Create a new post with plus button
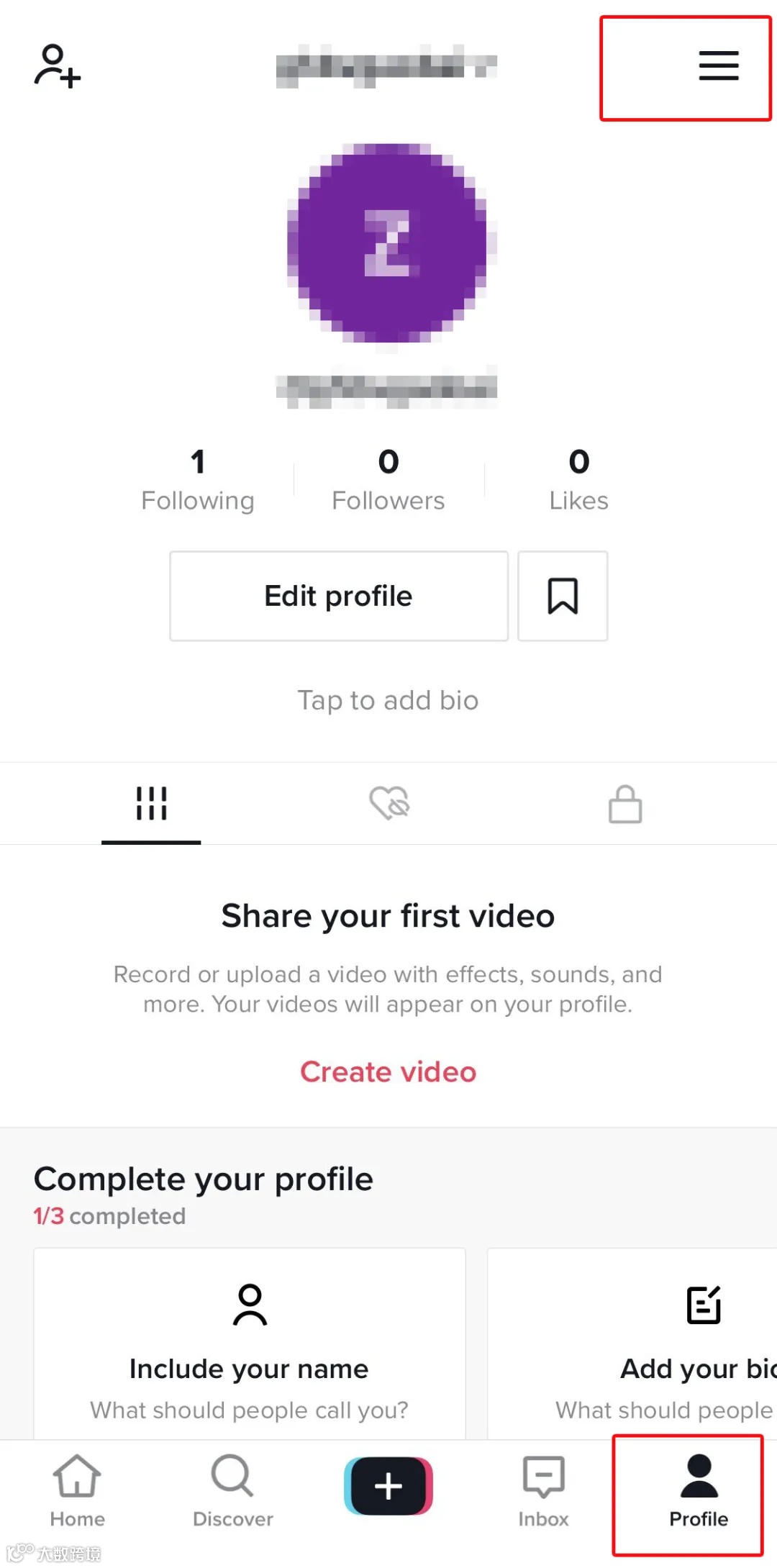Image resolution: width=777 pixels, height=1568 pixels. pyautogui.click(x=388, y=1485)
